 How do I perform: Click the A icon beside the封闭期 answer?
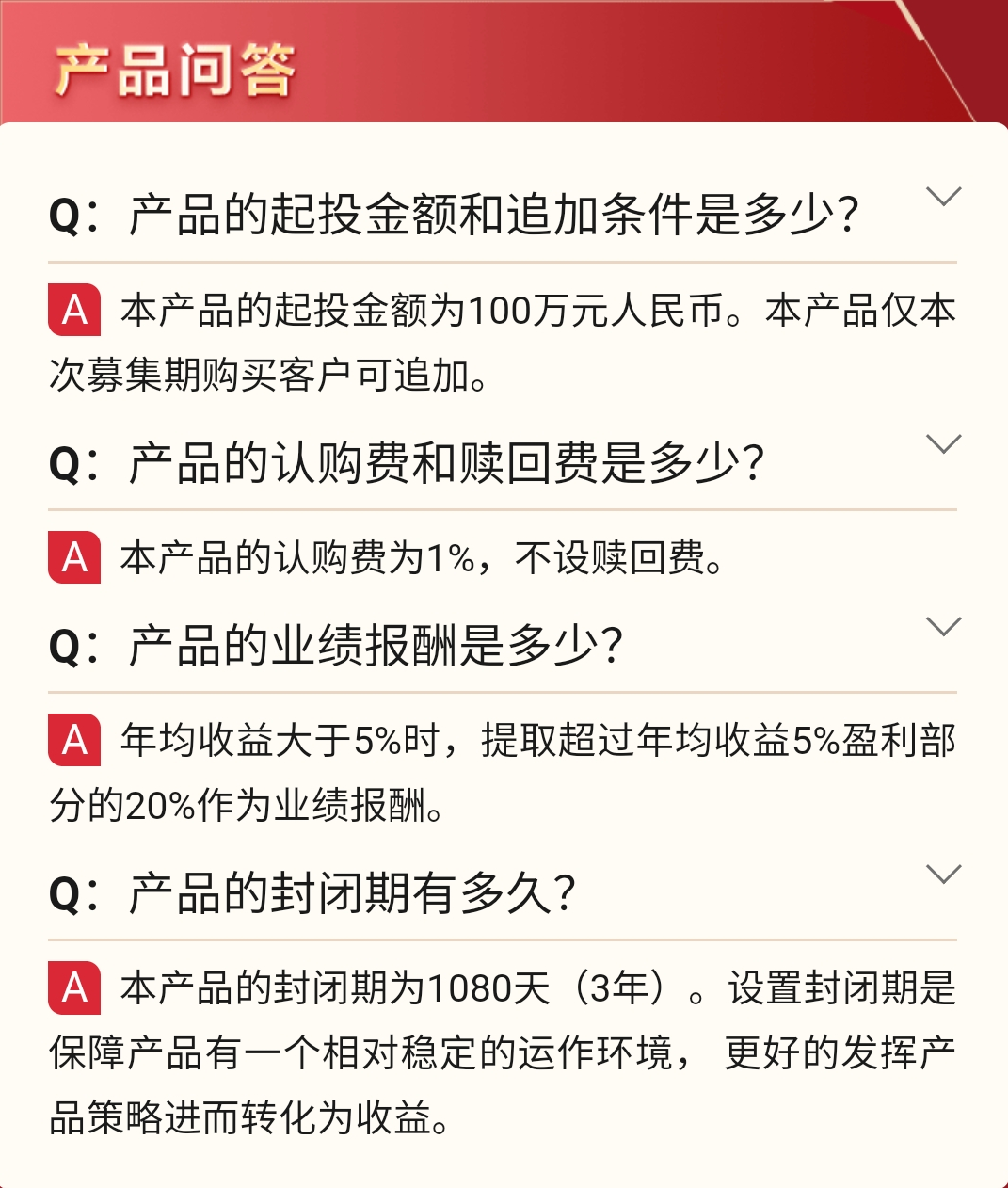point(73,988)
